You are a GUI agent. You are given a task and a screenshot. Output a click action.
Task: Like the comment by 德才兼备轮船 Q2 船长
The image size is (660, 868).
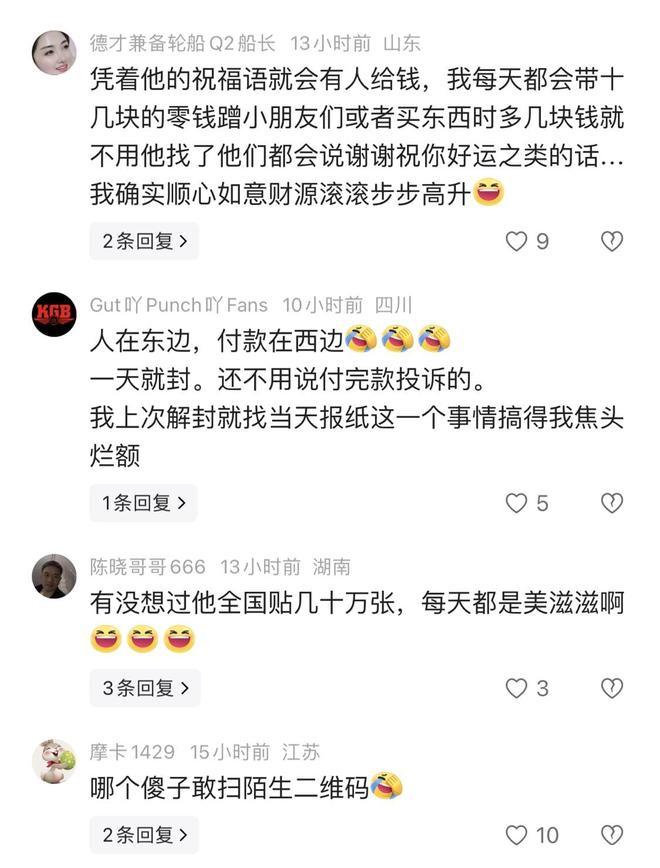(x=516, y=241)
